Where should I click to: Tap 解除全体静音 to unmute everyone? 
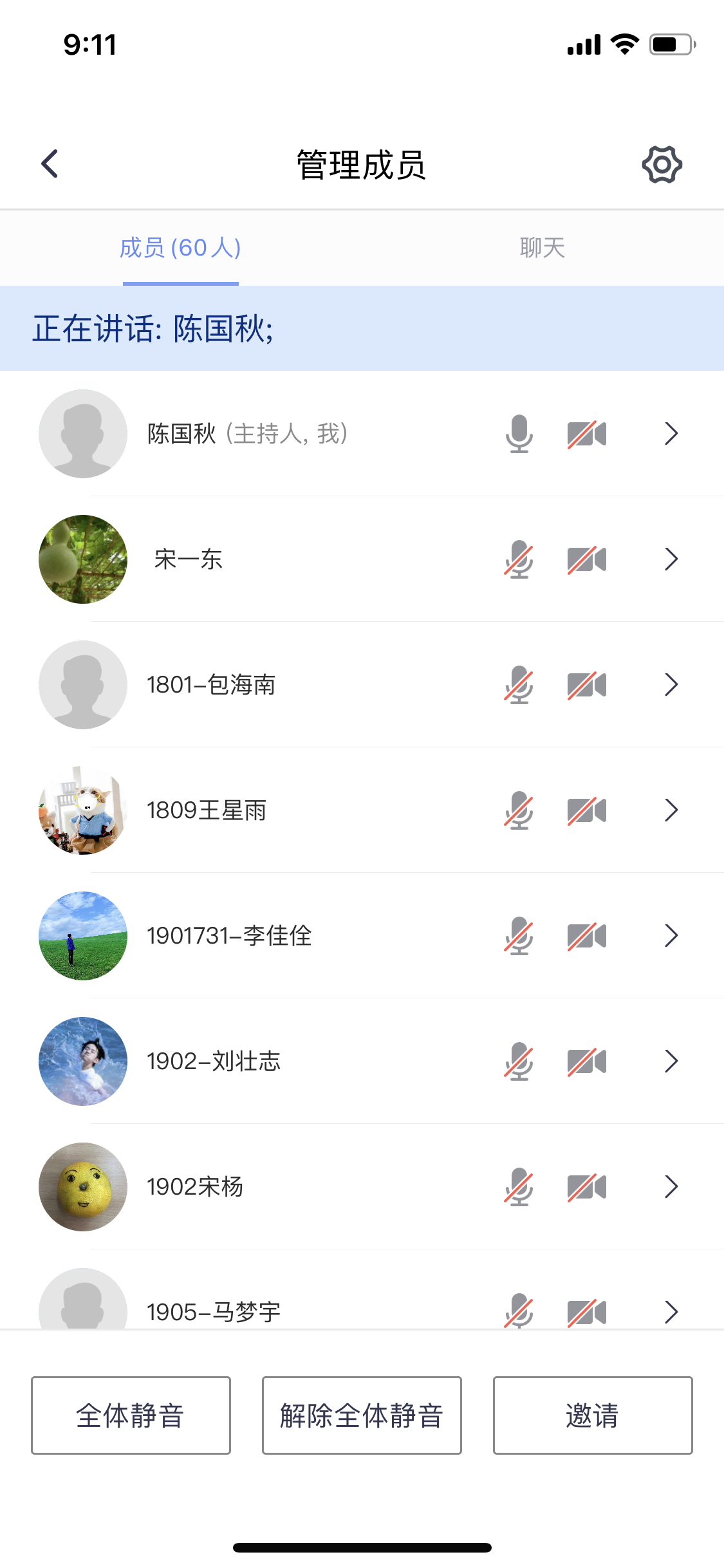362,1415
